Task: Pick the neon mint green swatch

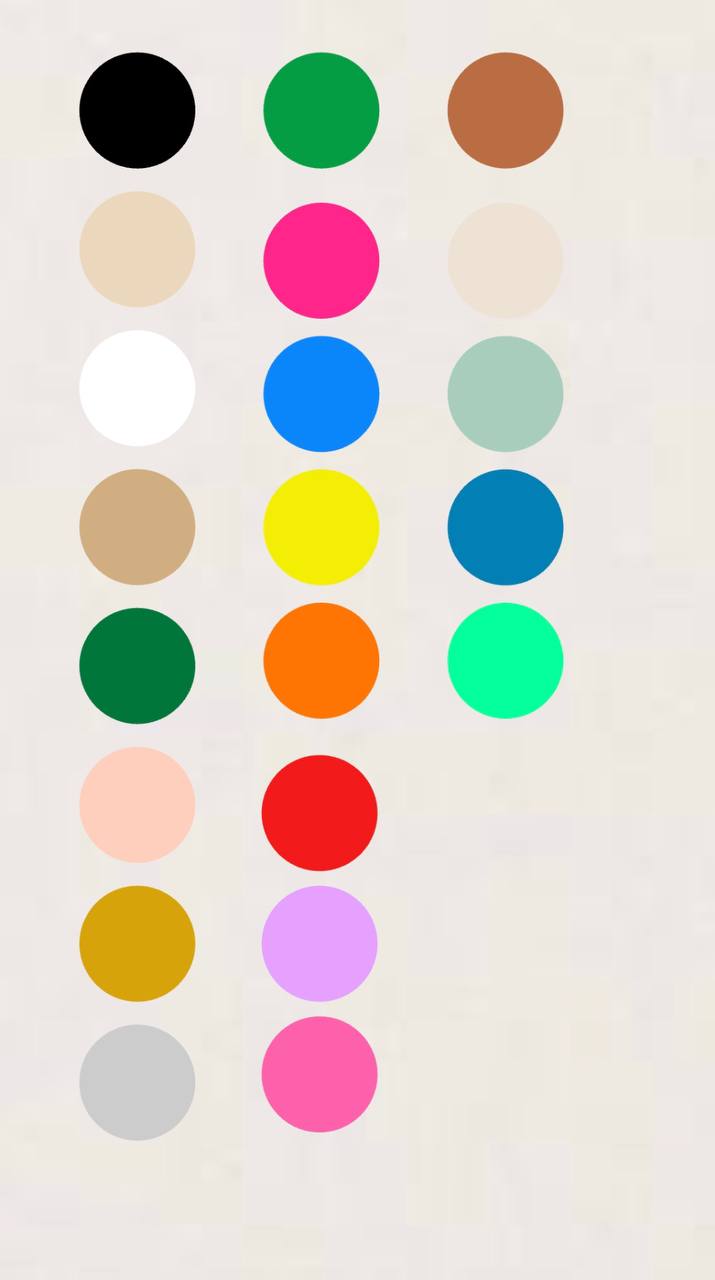Action: coord(505,660)
